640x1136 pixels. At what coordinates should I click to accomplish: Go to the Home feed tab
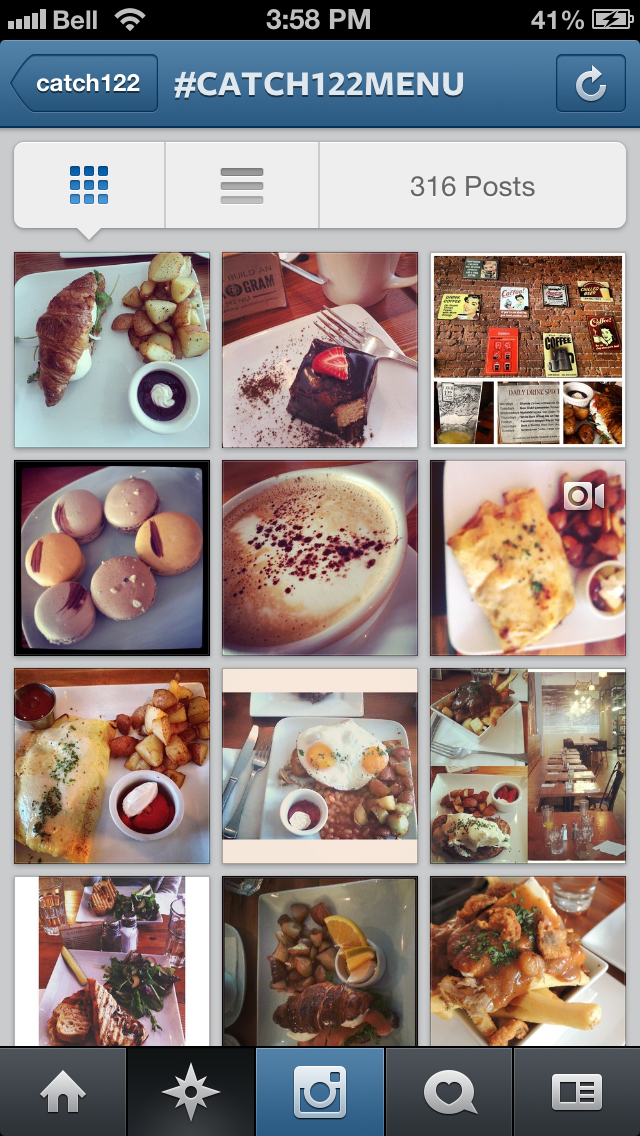[x=63, y=1092]
